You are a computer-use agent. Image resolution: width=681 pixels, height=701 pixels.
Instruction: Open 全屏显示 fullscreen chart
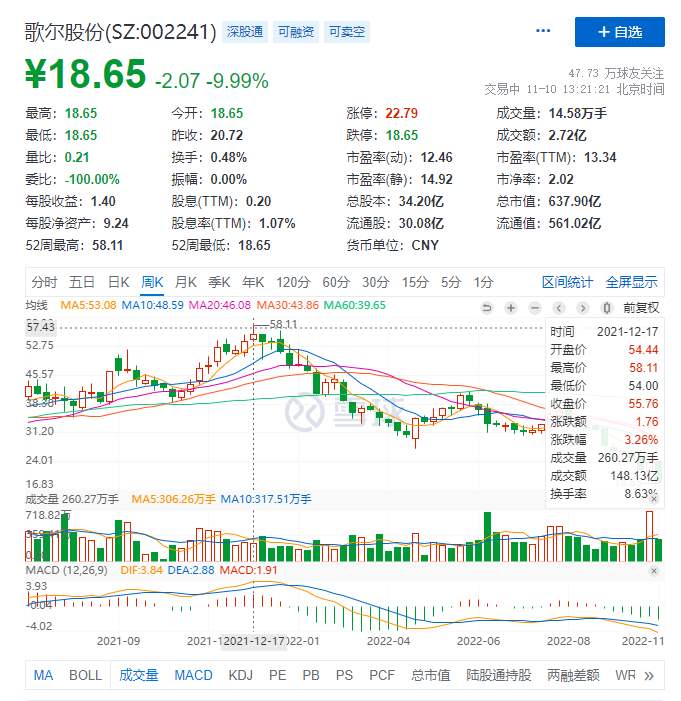point(631,282)
